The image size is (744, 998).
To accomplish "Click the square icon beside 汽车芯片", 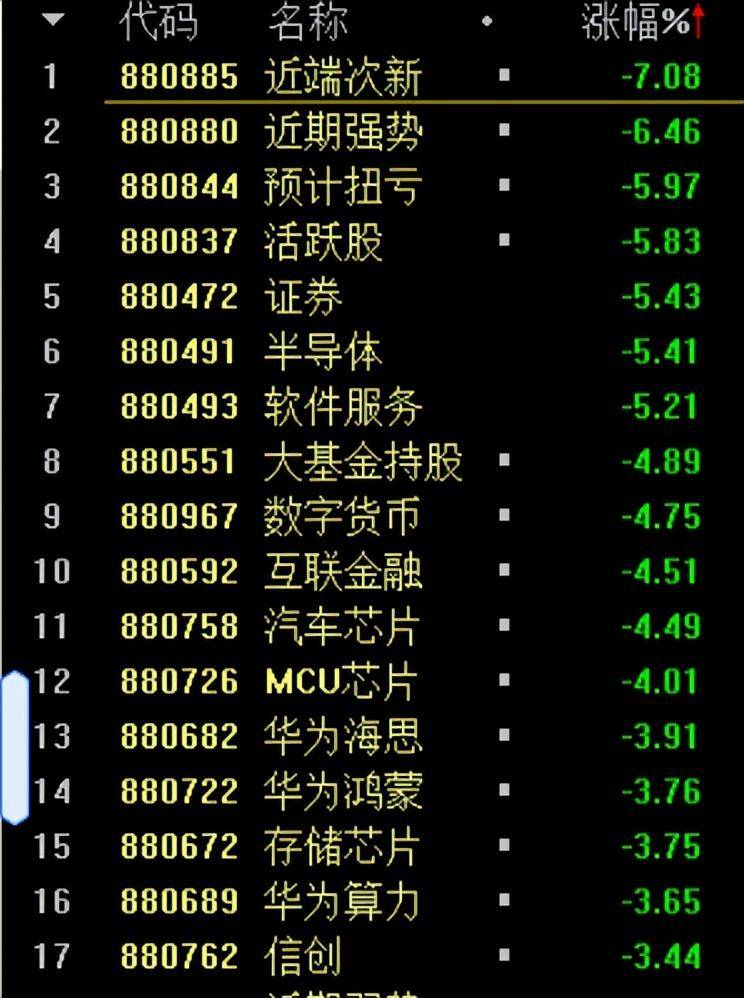I will (x=505, y=627).
